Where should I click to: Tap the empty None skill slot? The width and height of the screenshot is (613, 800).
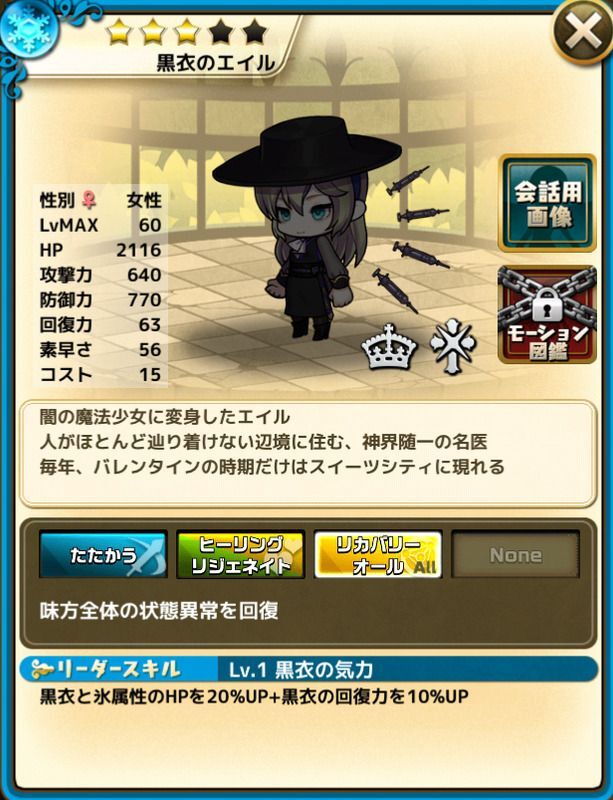515,554
